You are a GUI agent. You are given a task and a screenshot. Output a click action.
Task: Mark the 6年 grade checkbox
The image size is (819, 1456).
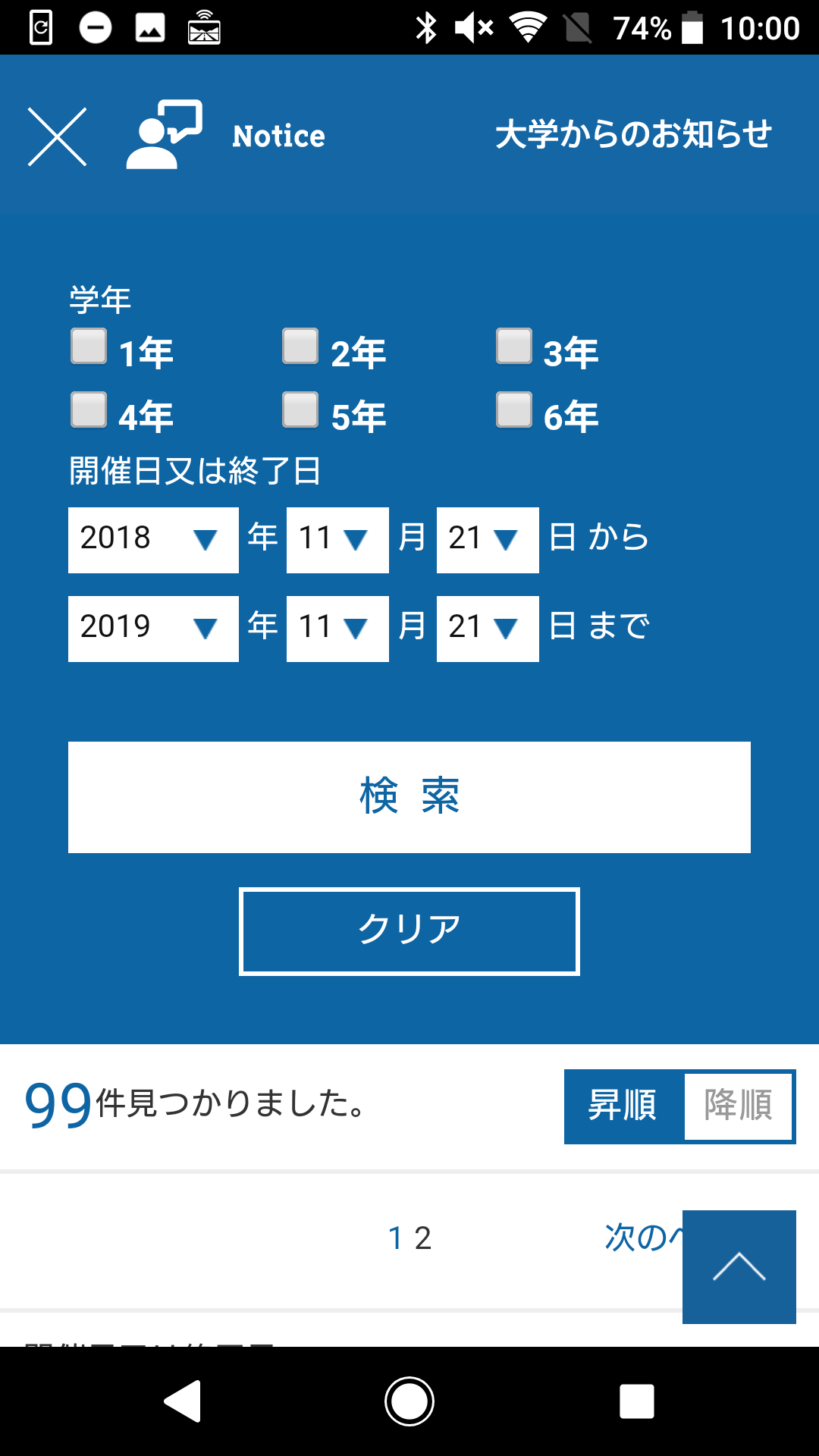514,410
